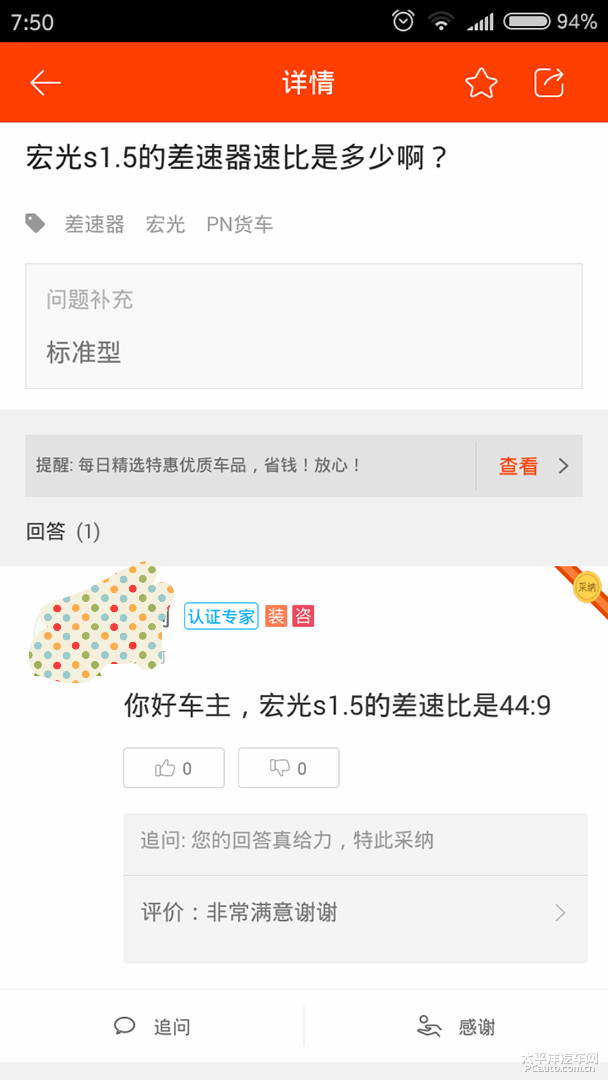Open the PN货车 tag
Image resolution: width=608 pixels, height=1080 pixels.
pos(240,224)
